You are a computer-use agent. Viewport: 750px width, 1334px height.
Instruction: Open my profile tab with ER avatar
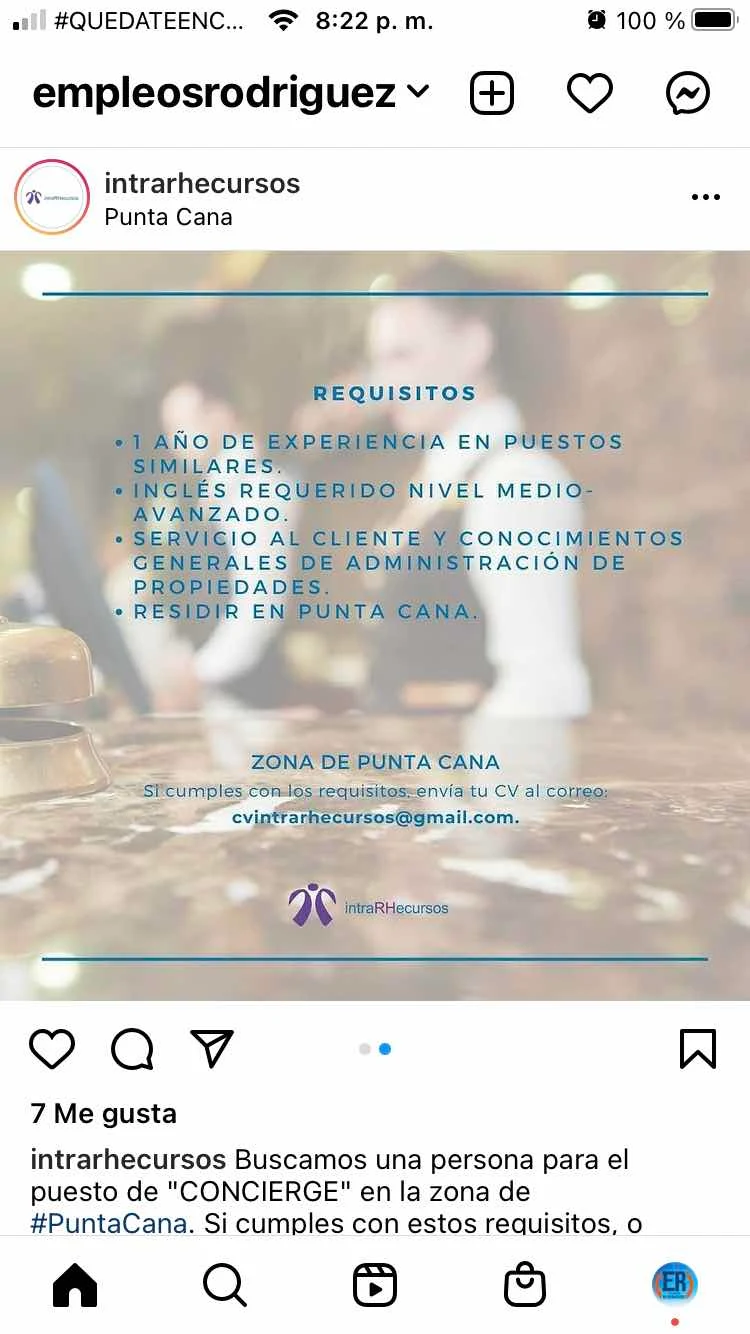pyautogui.click(x=674, y=1284)
